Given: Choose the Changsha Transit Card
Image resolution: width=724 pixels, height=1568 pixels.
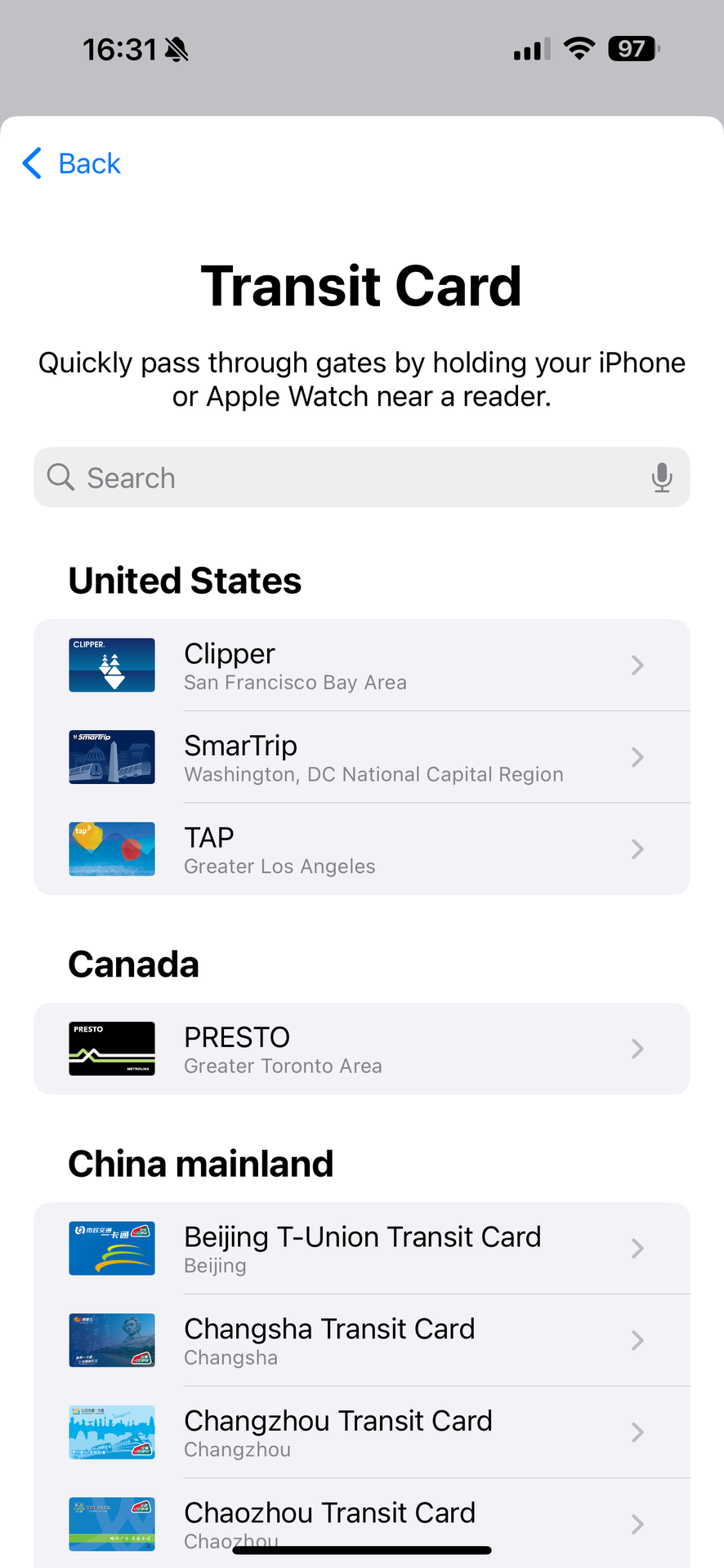Looking at the screenshot, I should coord(361,1340).
